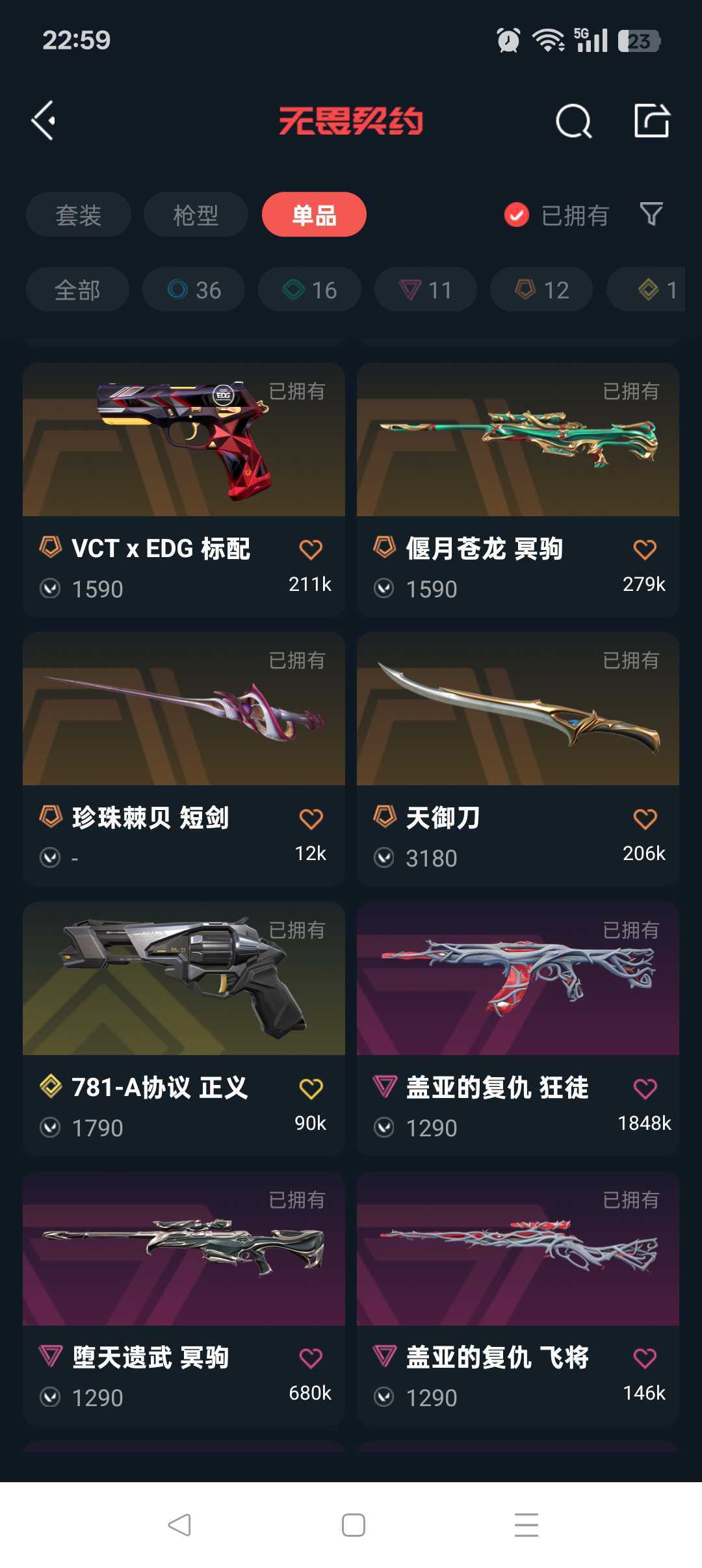Image resolution: width=702 pixels, height=1568 pixels.
Task: Filter by the chip showing 11
Action: tap(426, 289)
